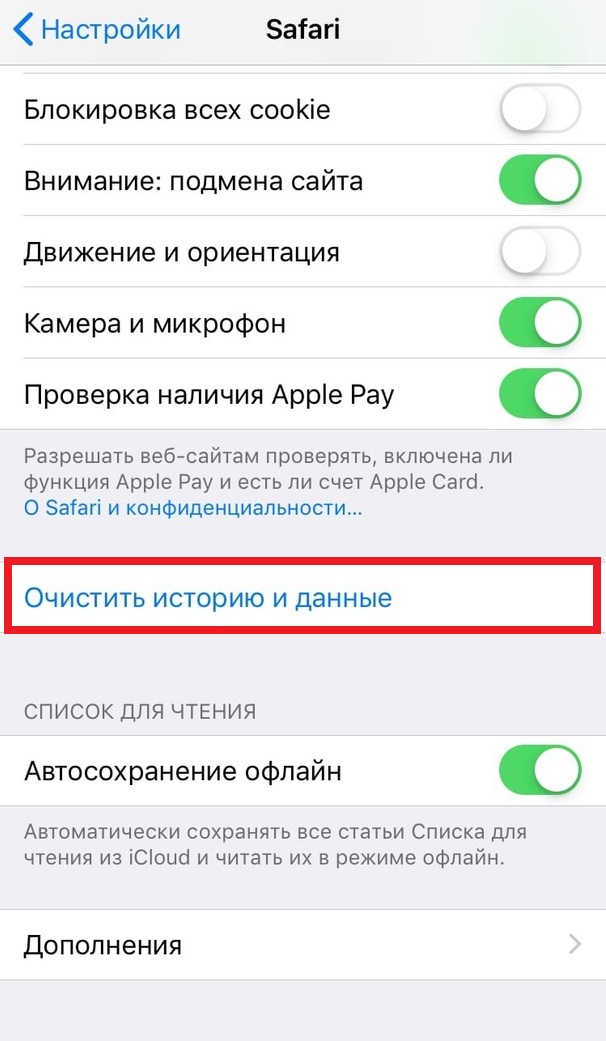Image resolution: width=606 pixels, height=1041 pixels.
Task: Tap Очистить историю и данные
Action: 208,598
